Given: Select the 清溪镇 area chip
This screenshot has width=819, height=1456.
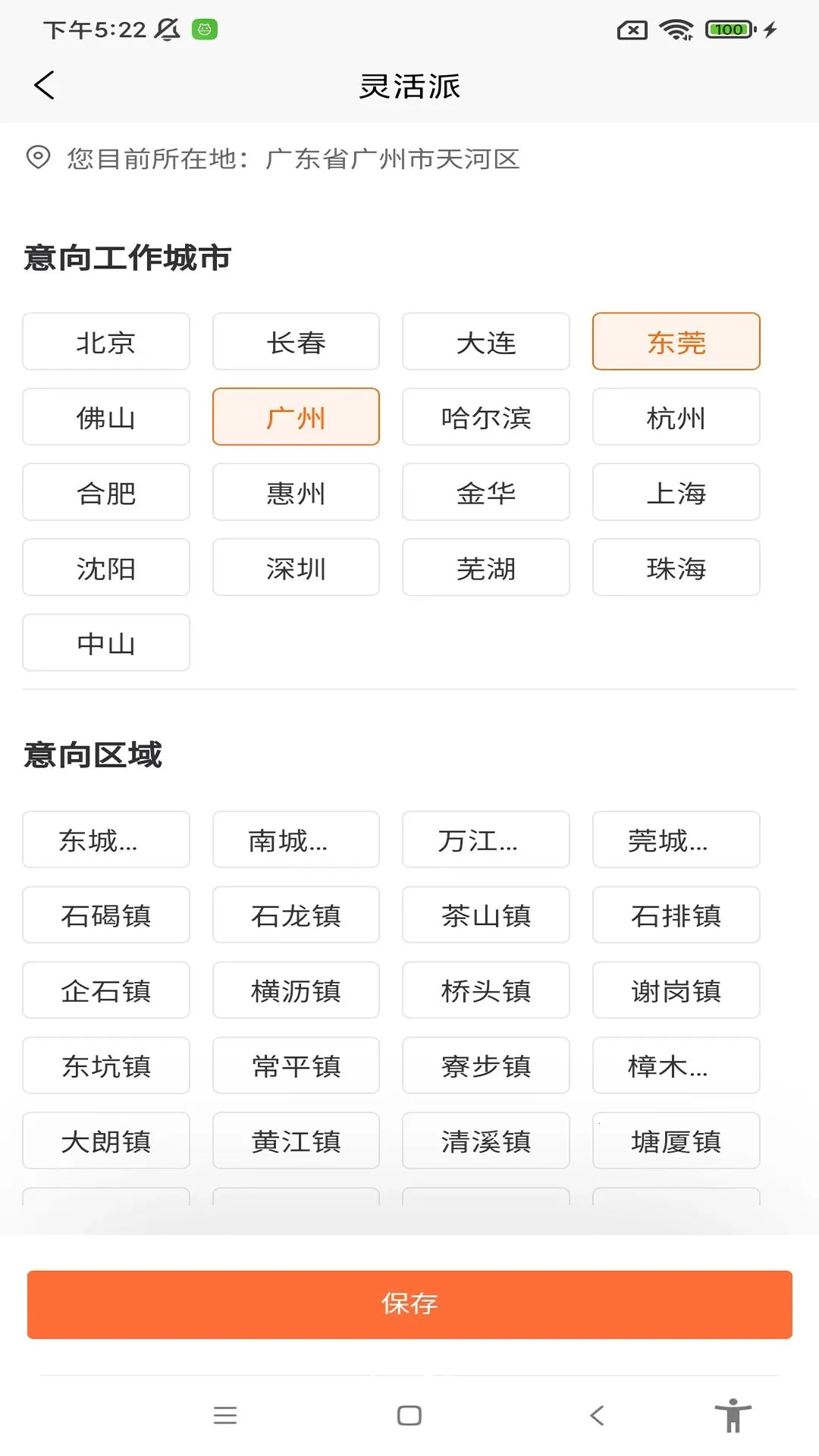Looking at the screenshot, I should pos(486,1141).
